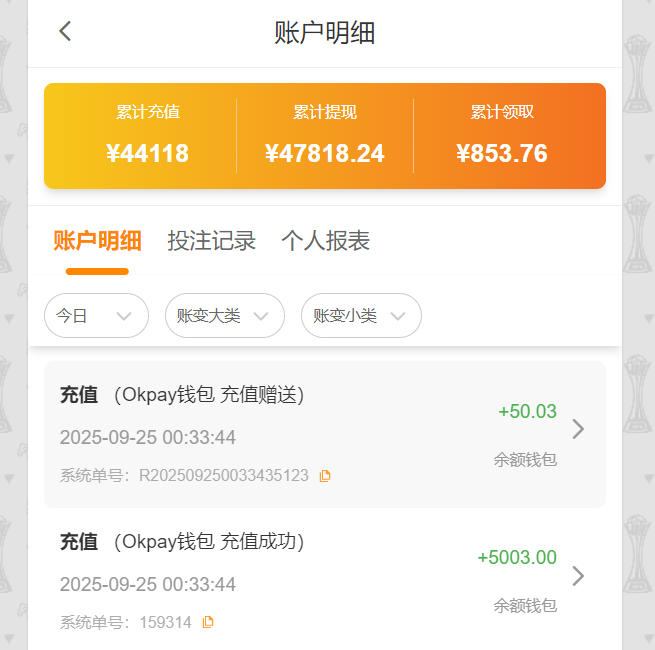Open the 充值赠送 +50.03 record
The height and width of the screenshot is (650, 655).
[577, 429]
